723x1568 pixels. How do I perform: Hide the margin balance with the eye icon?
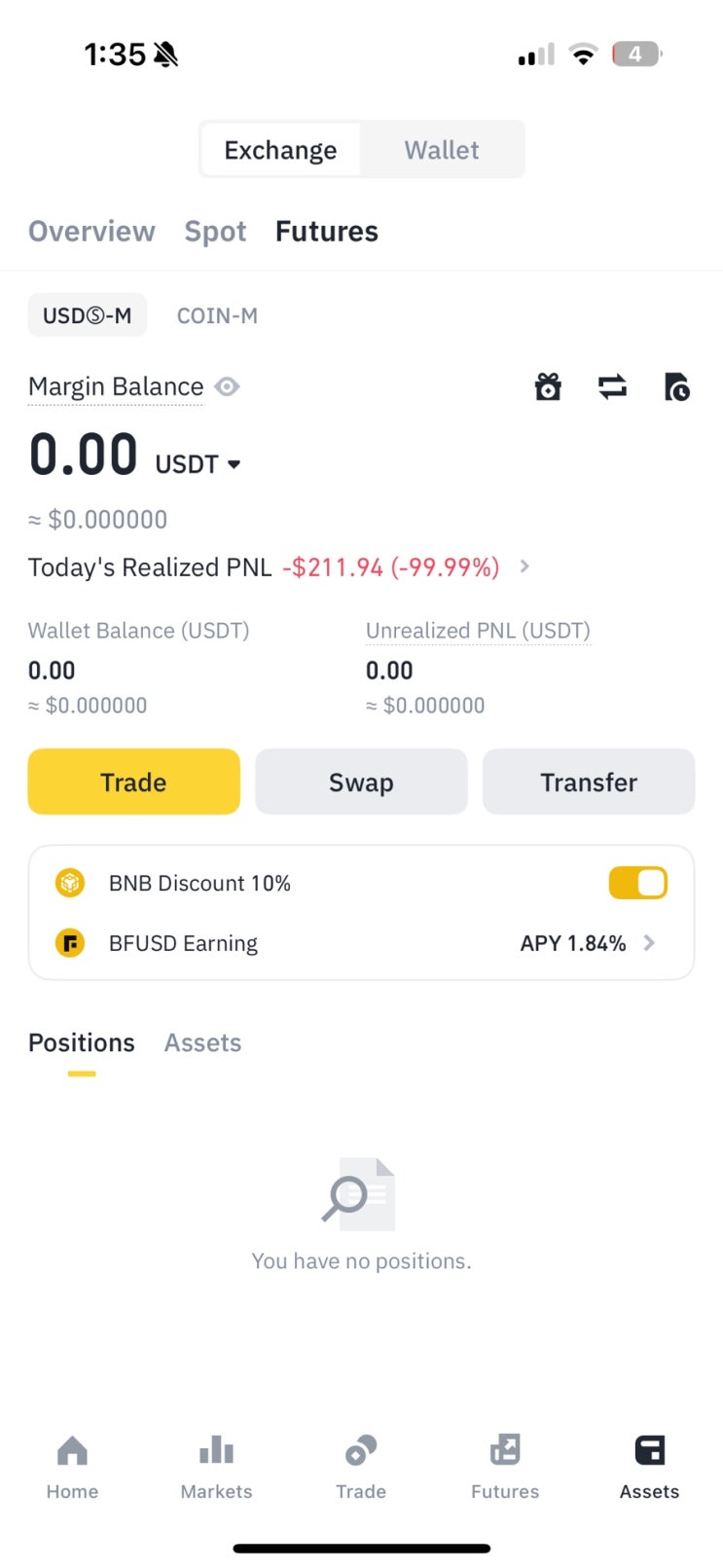point(227,386)
